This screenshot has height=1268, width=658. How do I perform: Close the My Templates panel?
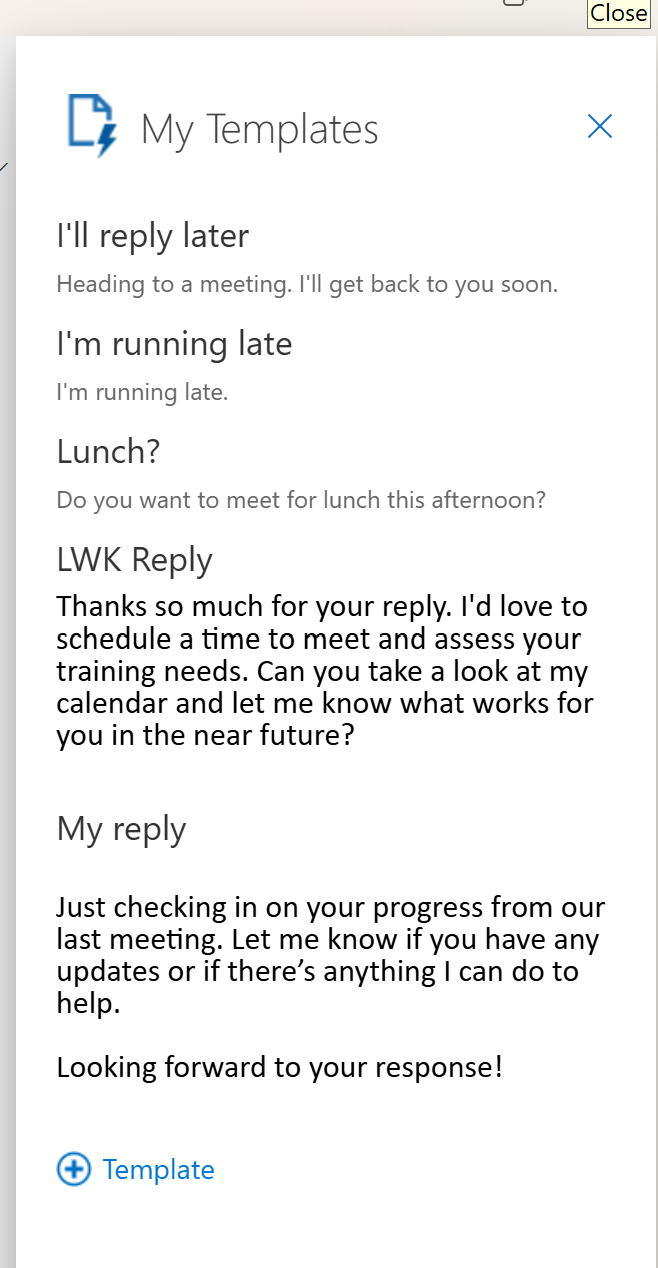[x=600, y=126]
